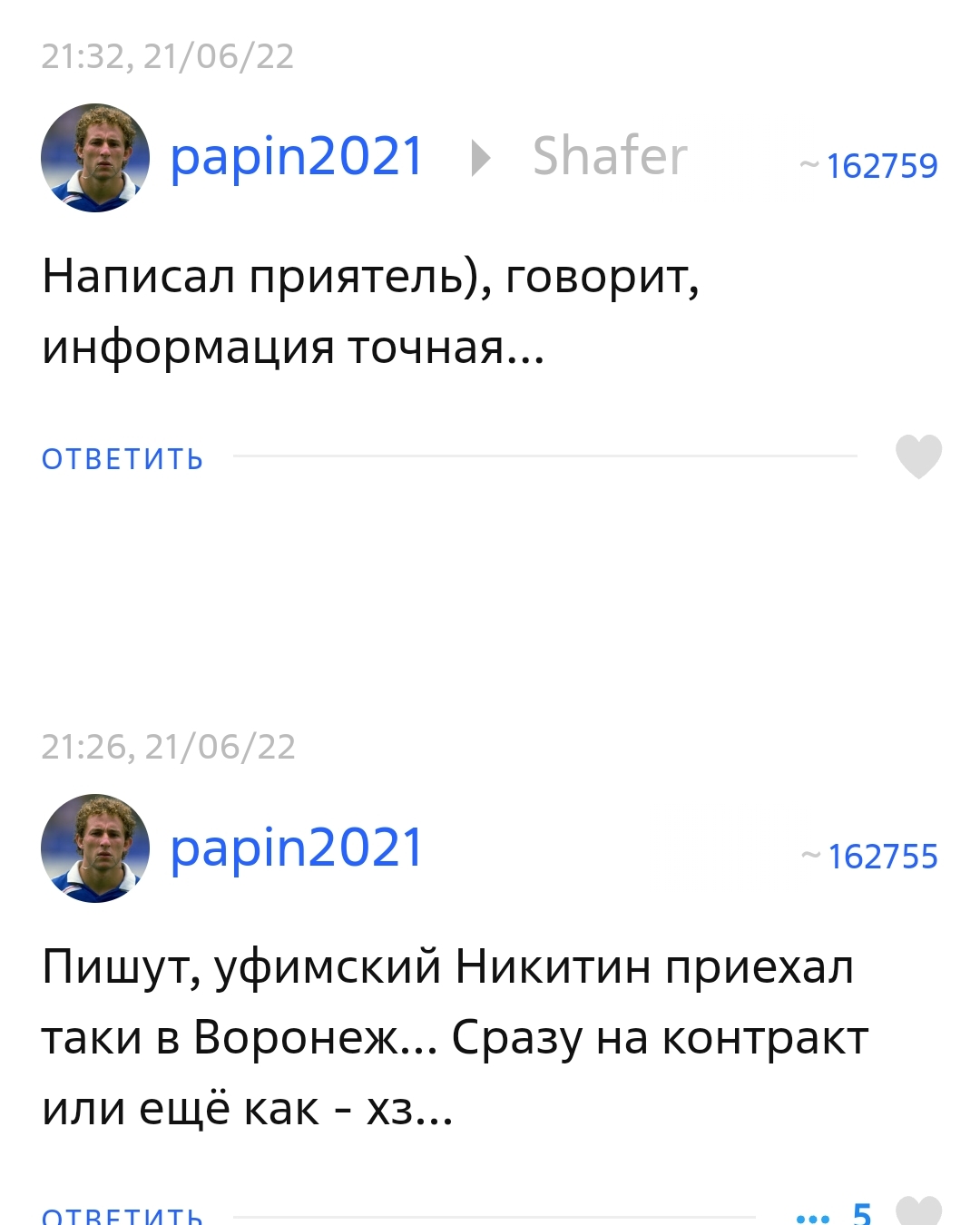Show the 5 replies under the Никитин comment
The width and height of the screenshot is (980, 1225).
(835, 1213)
